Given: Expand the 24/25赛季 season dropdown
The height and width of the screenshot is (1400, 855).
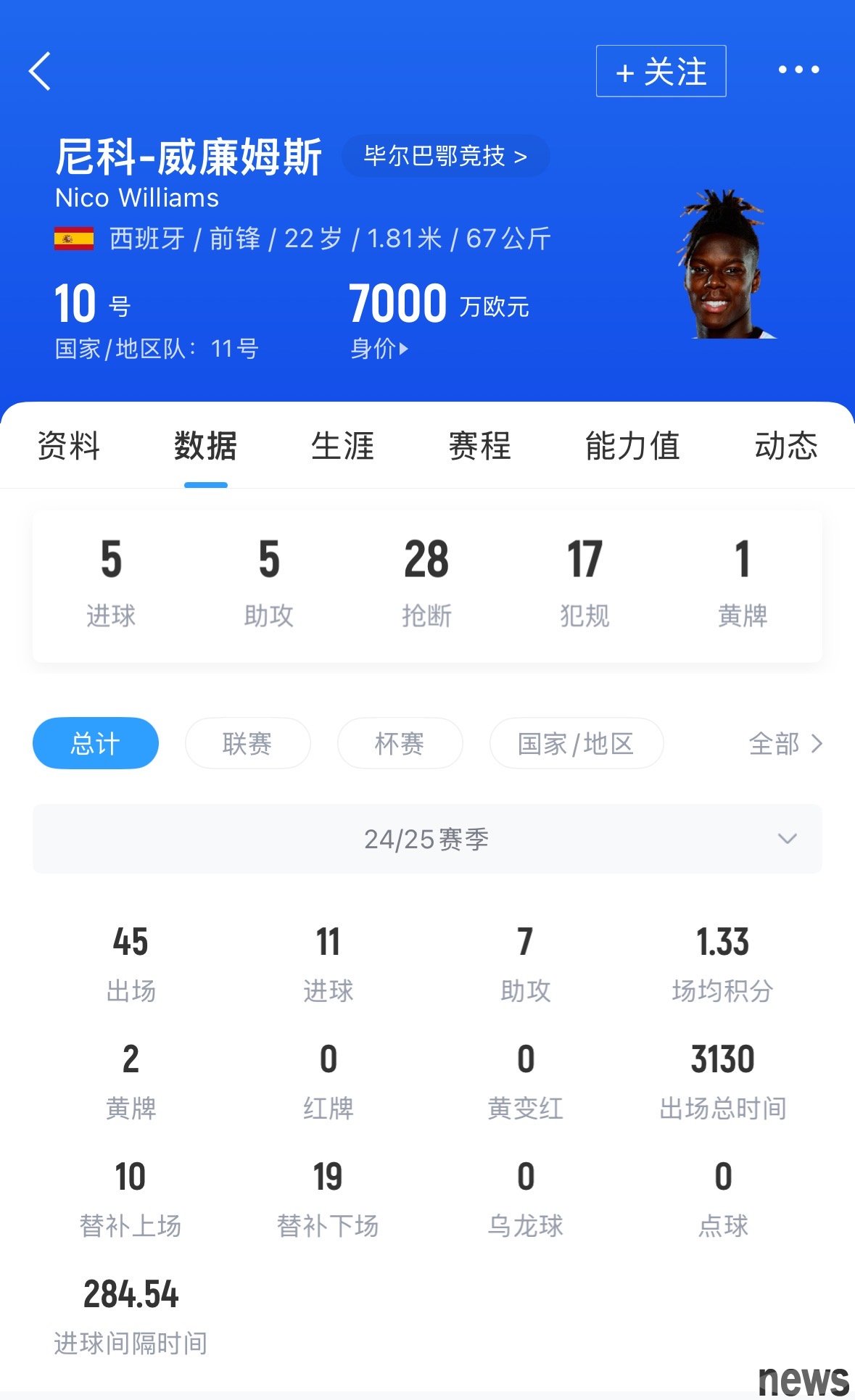Looking at the screenshot, I should (427, 839).
